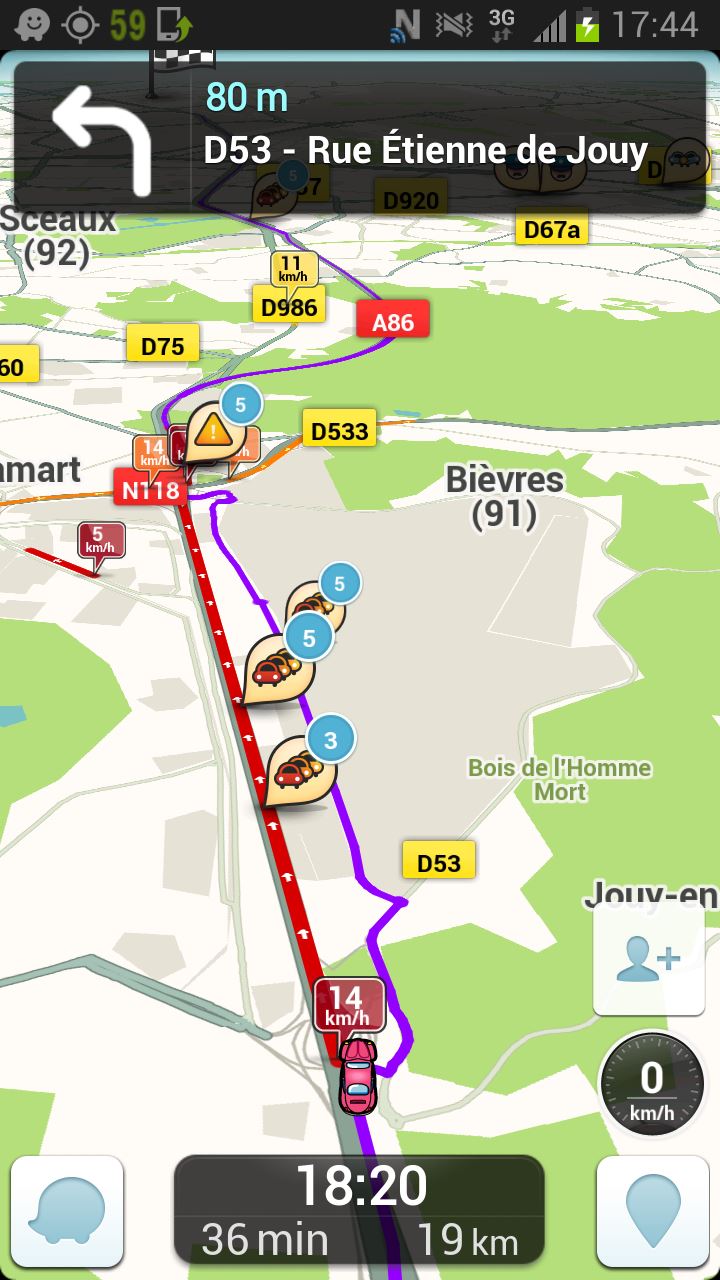This screenshot has height=1280, width=720.
Task: Tap the add friends button
Action: 648,961
